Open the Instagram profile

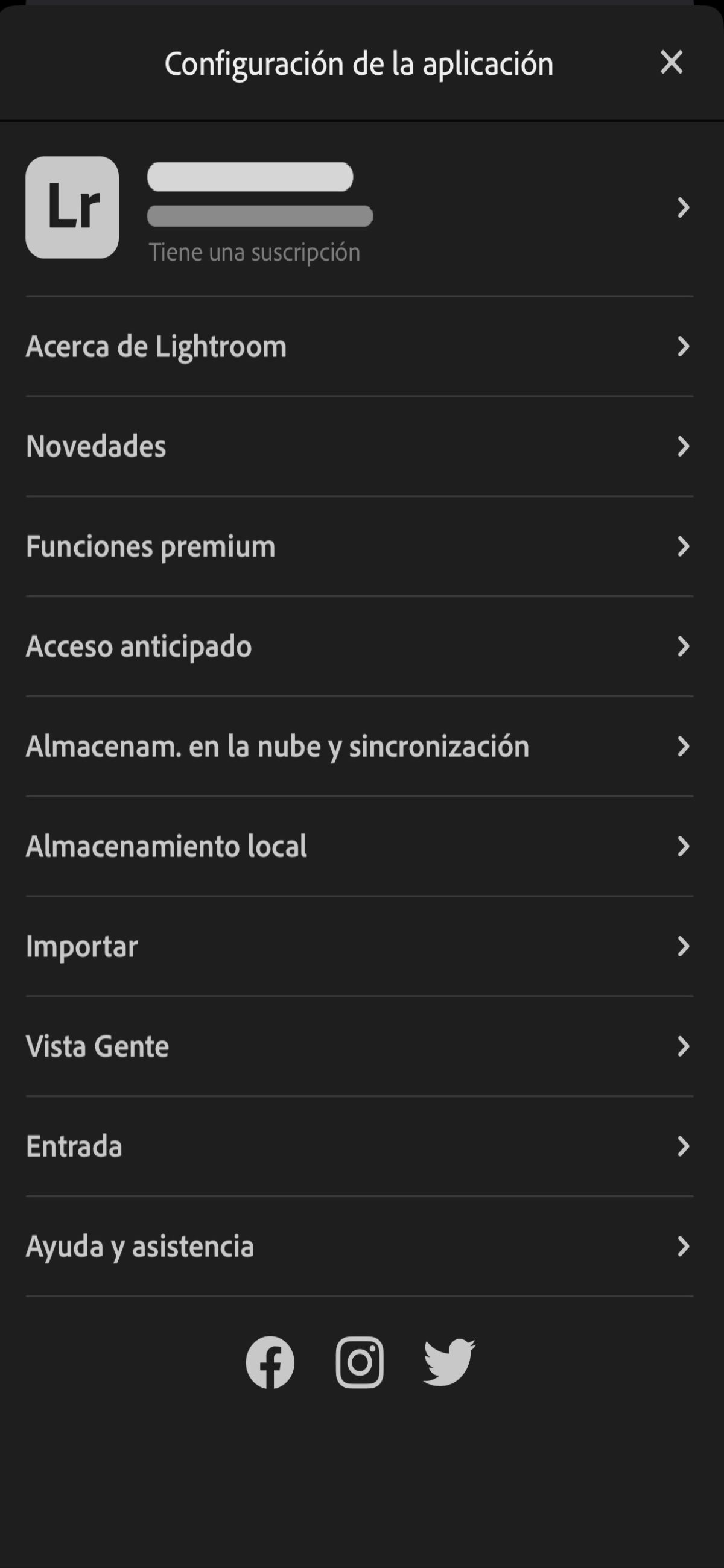pyautogui.click(x=359, y=1362)
